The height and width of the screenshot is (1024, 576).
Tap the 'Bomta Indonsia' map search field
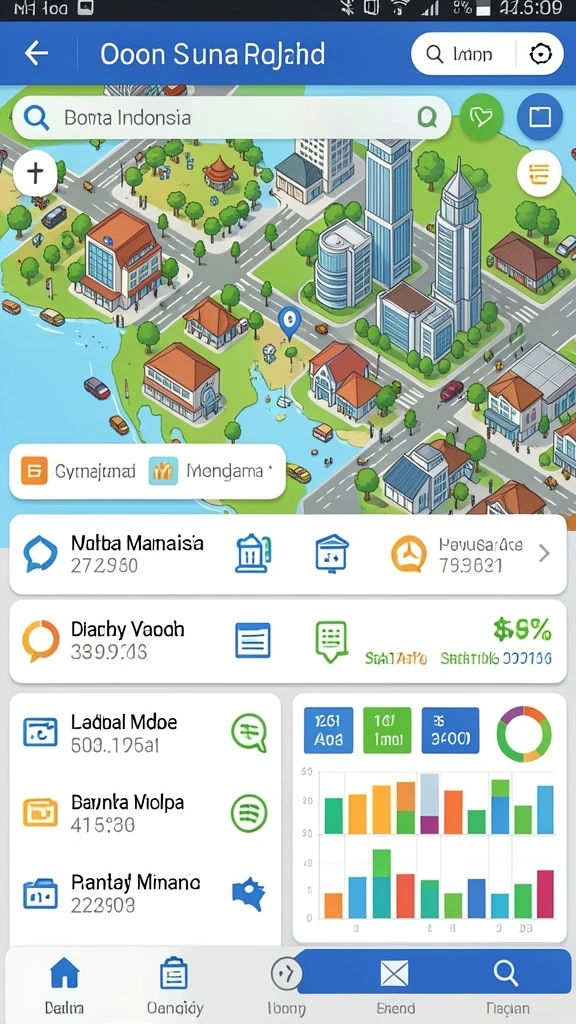pyautogui.click(x=231, y=118)
